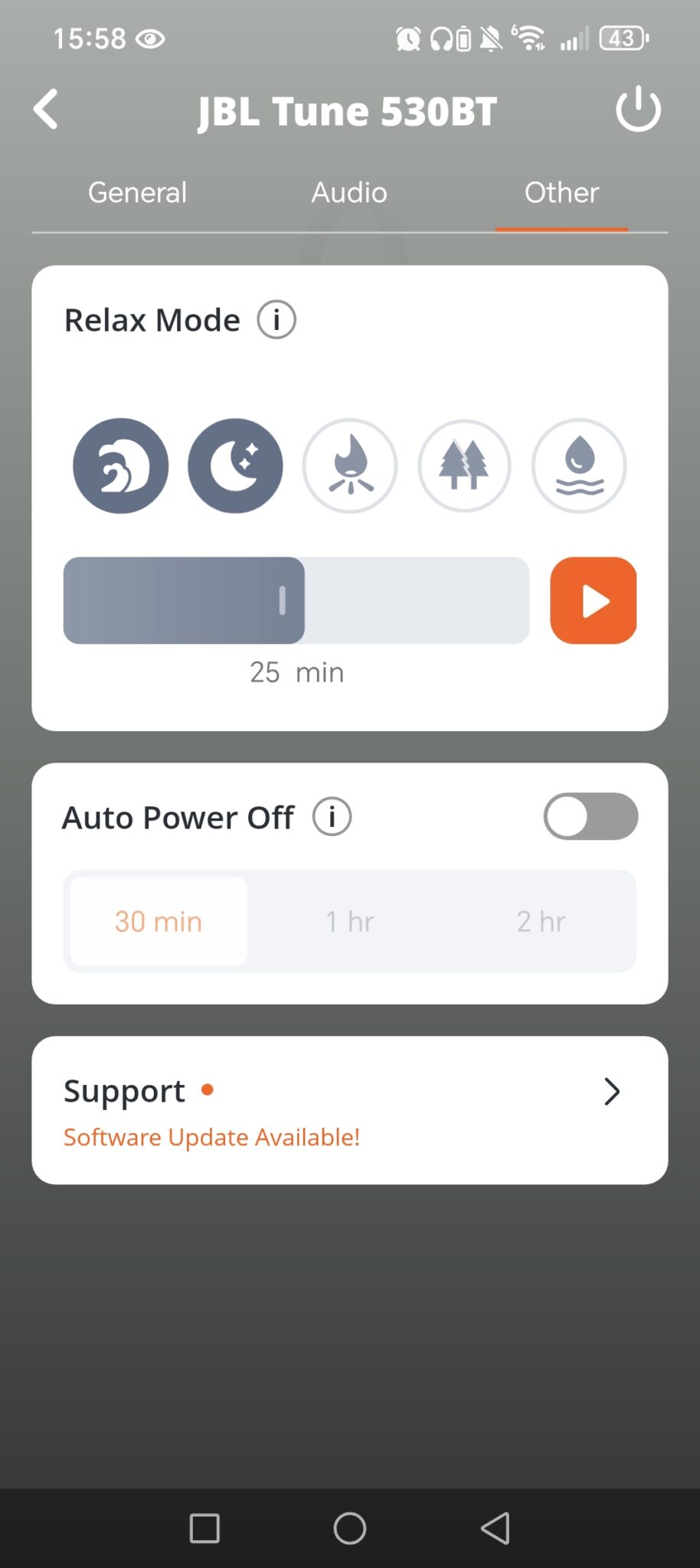Screen dimensions: 700x1568
Task: Go back using the header arrow
Action: click(46, 109)
